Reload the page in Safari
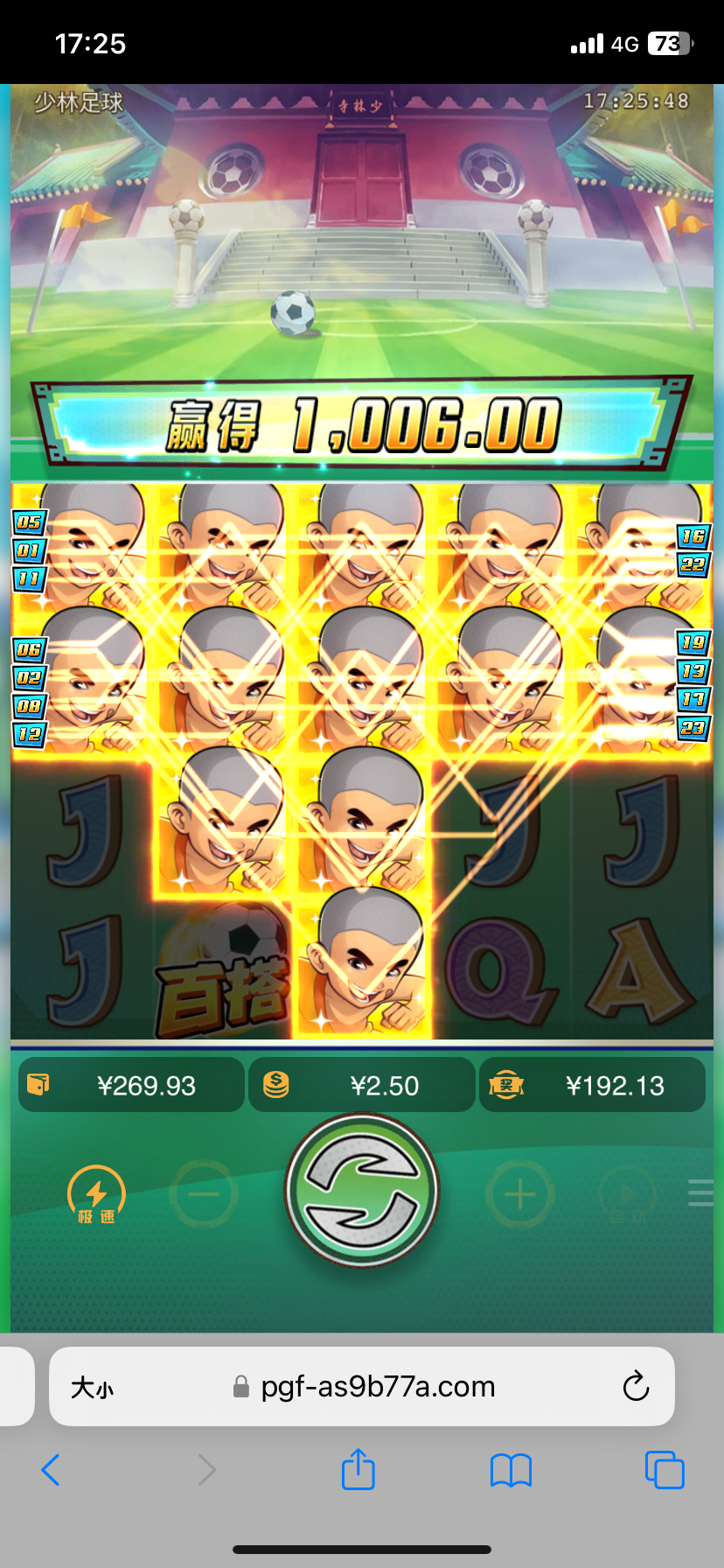This screenshot has height=1568, width=724. coord(636,1386)
